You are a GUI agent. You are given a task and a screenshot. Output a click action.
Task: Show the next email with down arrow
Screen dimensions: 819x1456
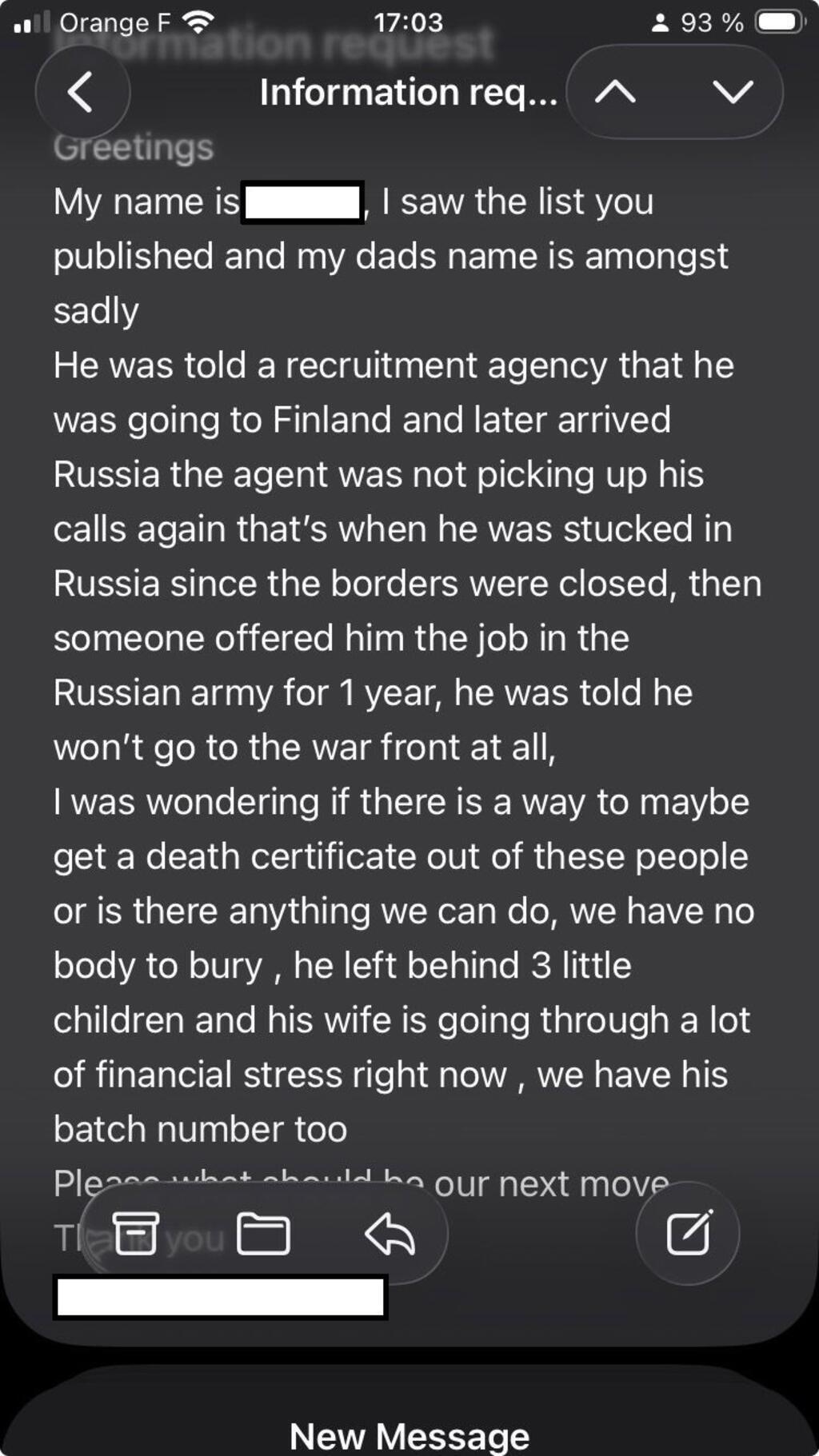733,92
